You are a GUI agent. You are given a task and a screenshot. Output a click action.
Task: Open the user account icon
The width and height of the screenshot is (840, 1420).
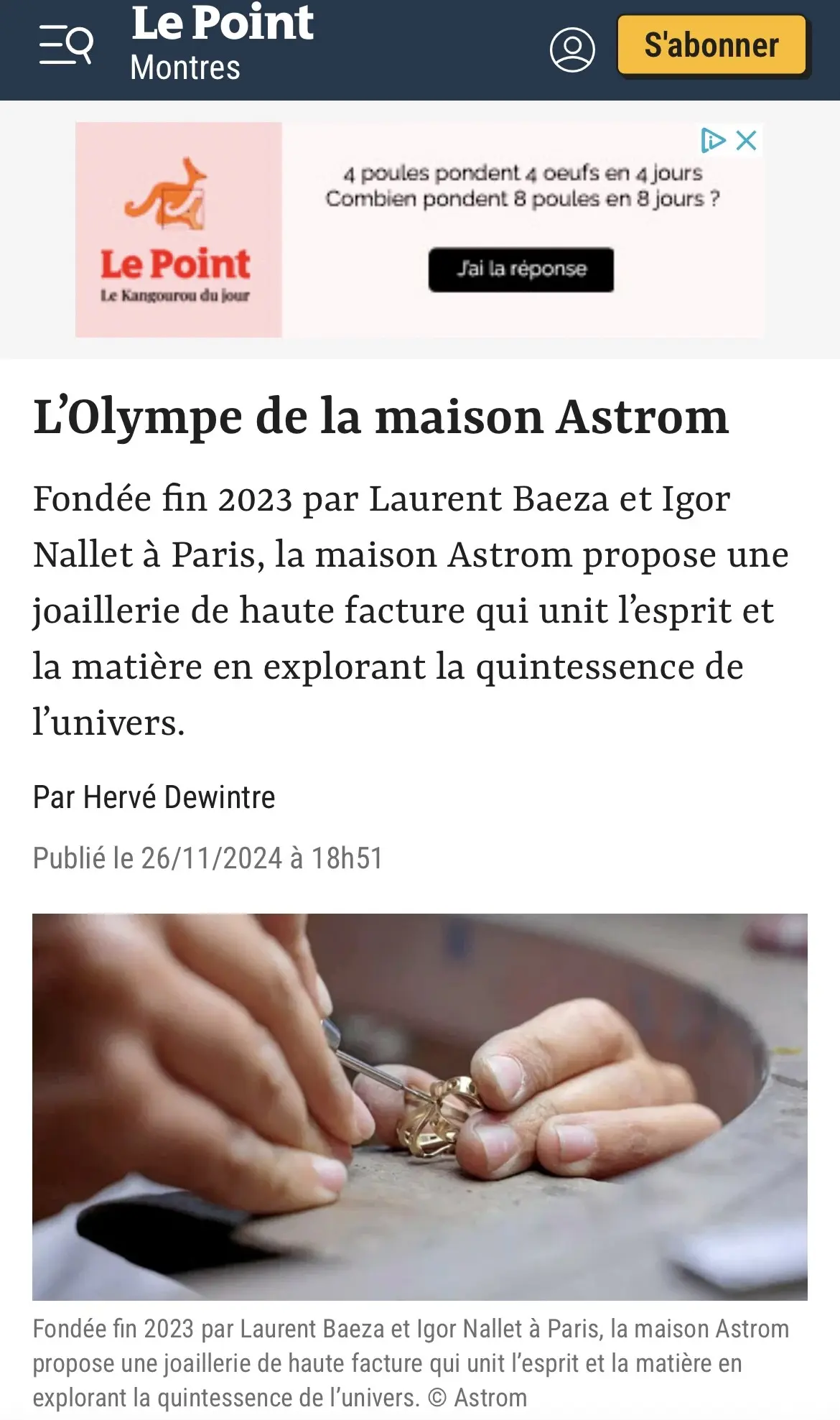point(572,50)
